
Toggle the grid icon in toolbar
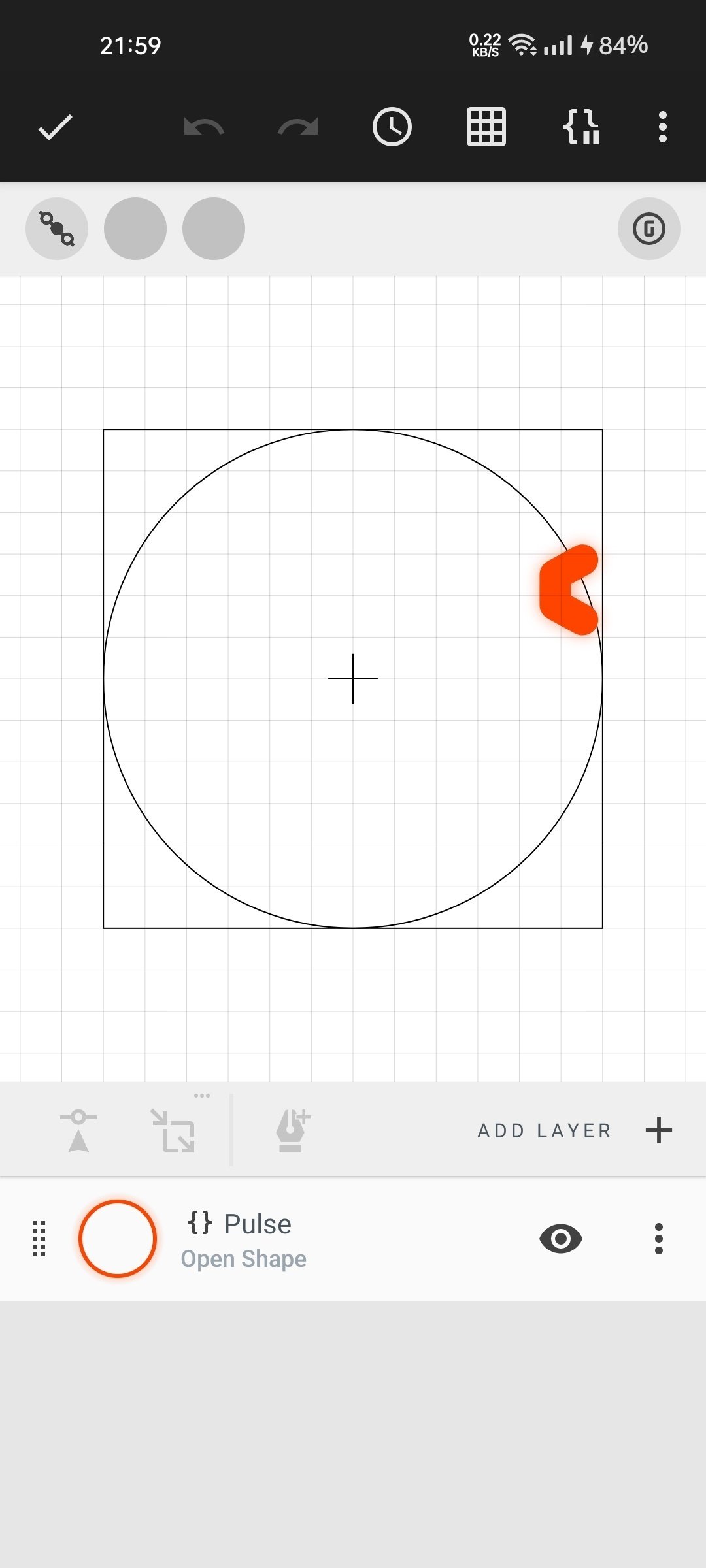(x=486, y=127)
